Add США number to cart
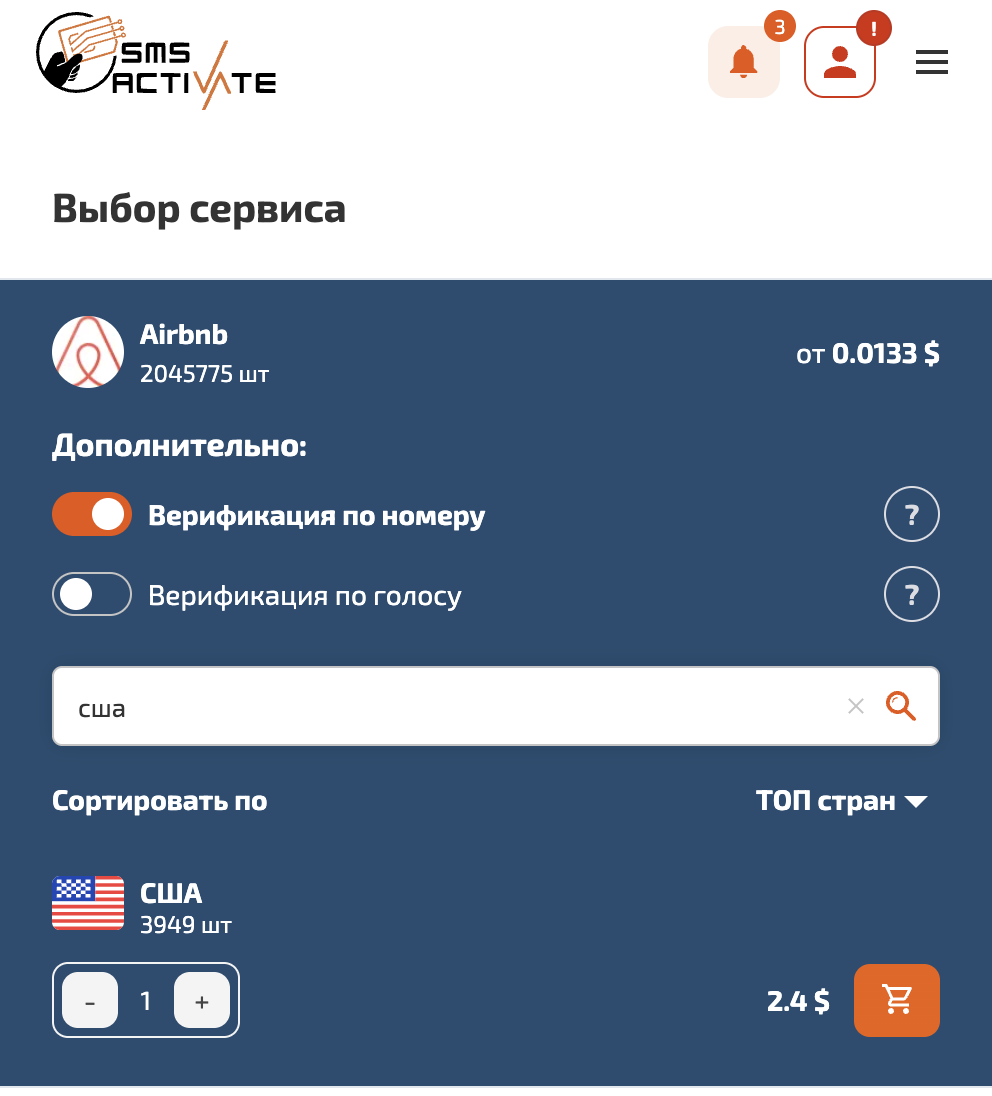The height and width of the screenshot is (1096, 992). 896,1000
